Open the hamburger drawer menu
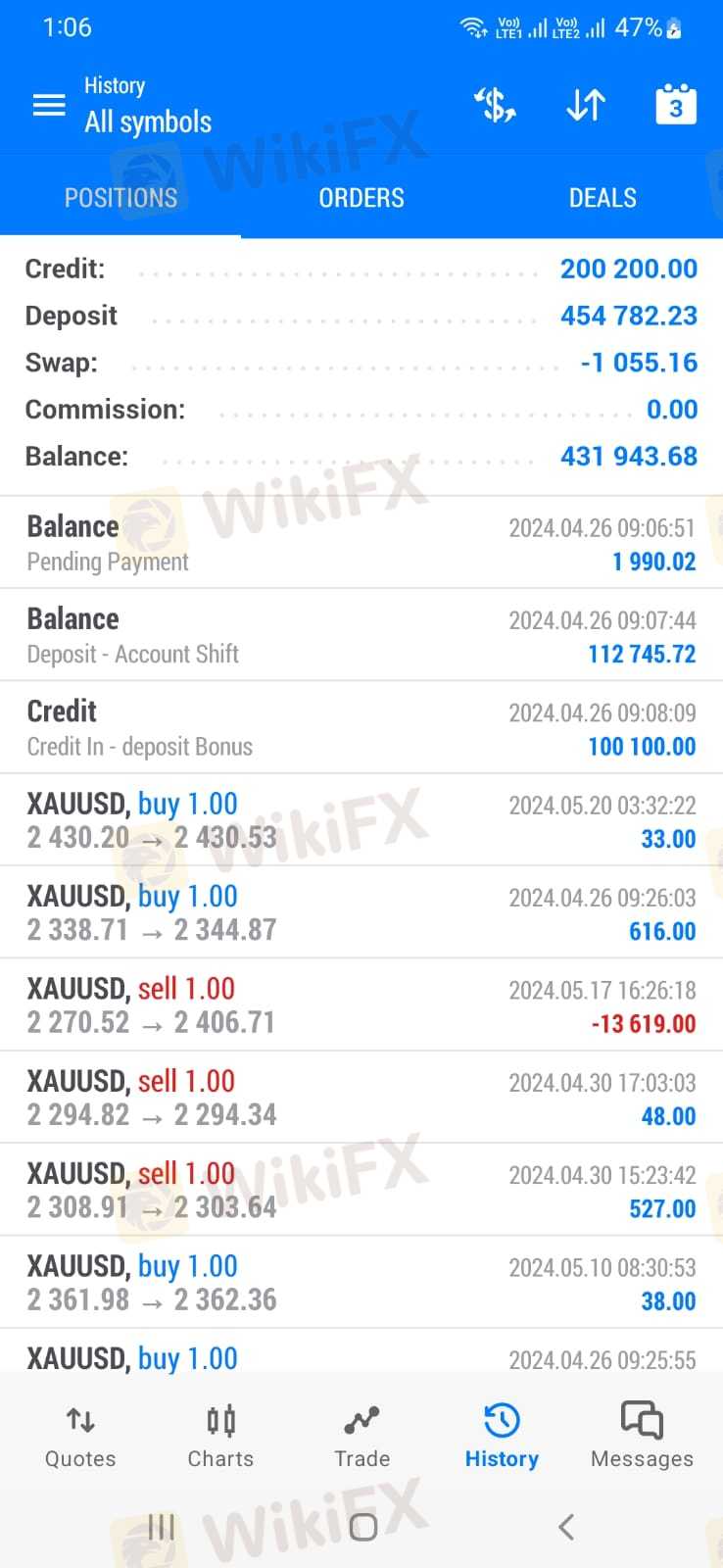Screen dimensions: 723x1568 coord(49,105)
